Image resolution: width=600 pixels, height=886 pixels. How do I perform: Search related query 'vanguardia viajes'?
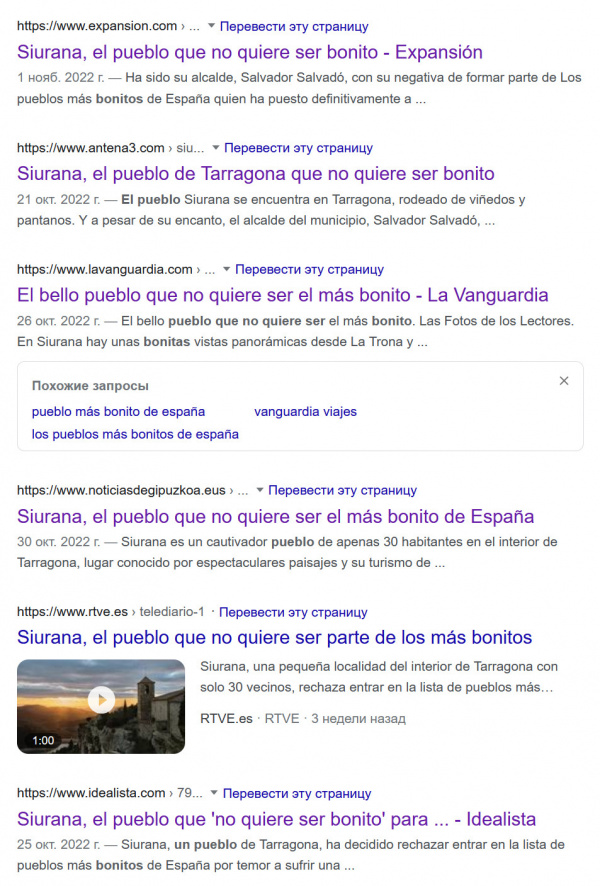[305, 411]
